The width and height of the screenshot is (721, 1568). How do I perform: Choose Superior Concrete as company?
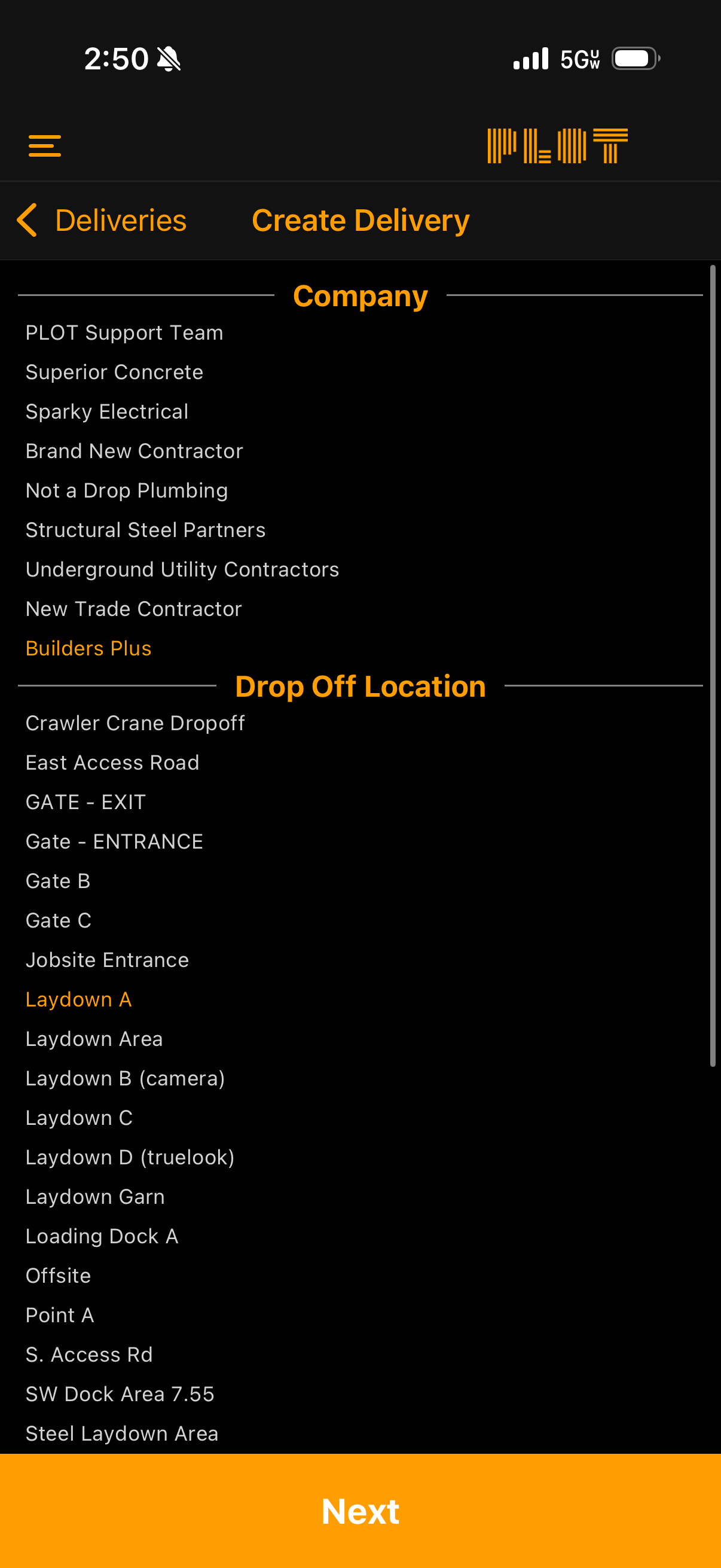pyautogui.click(x=114, y=373)
